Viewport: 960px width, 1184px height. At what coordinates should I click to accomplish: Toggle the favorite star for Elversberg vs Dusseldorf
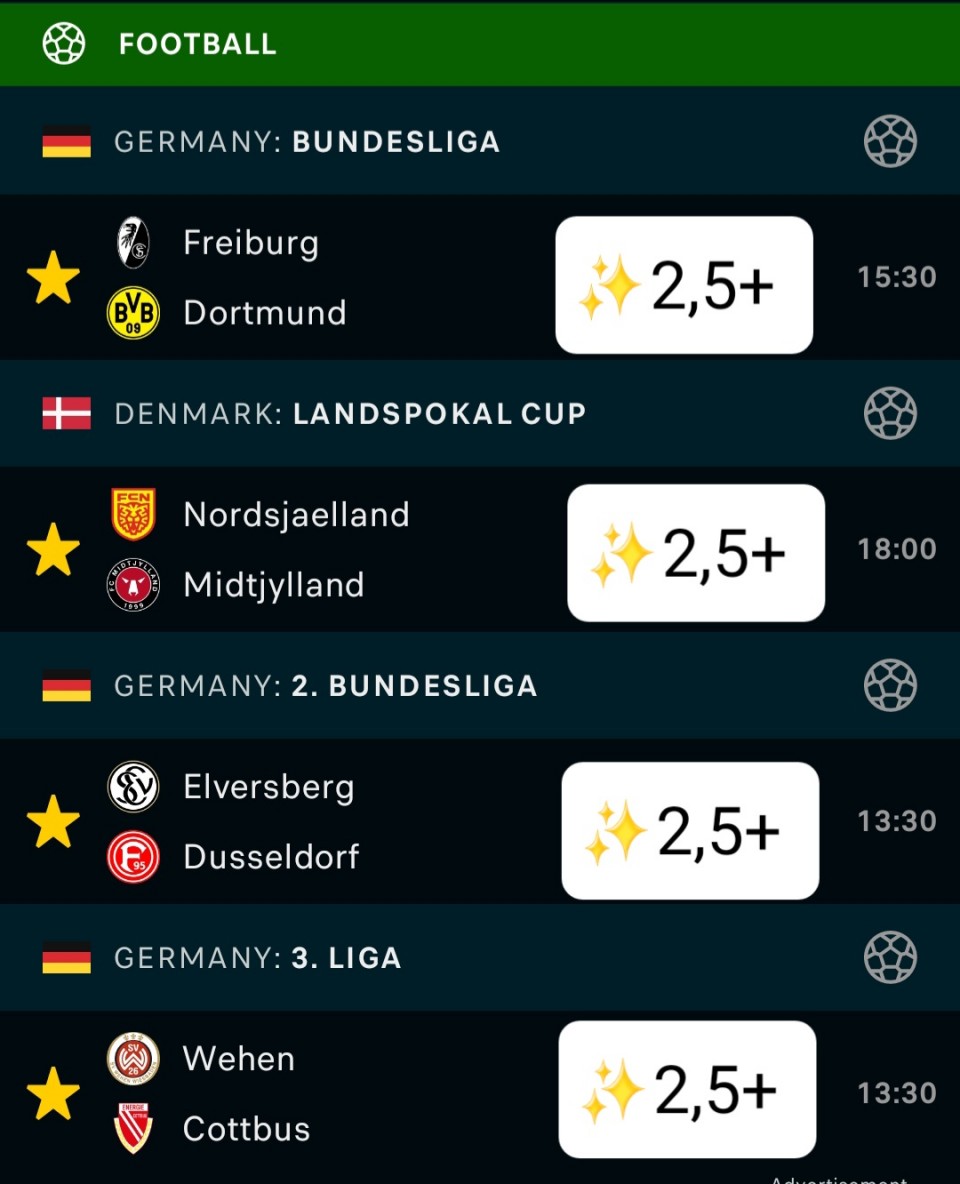[53, 822]
